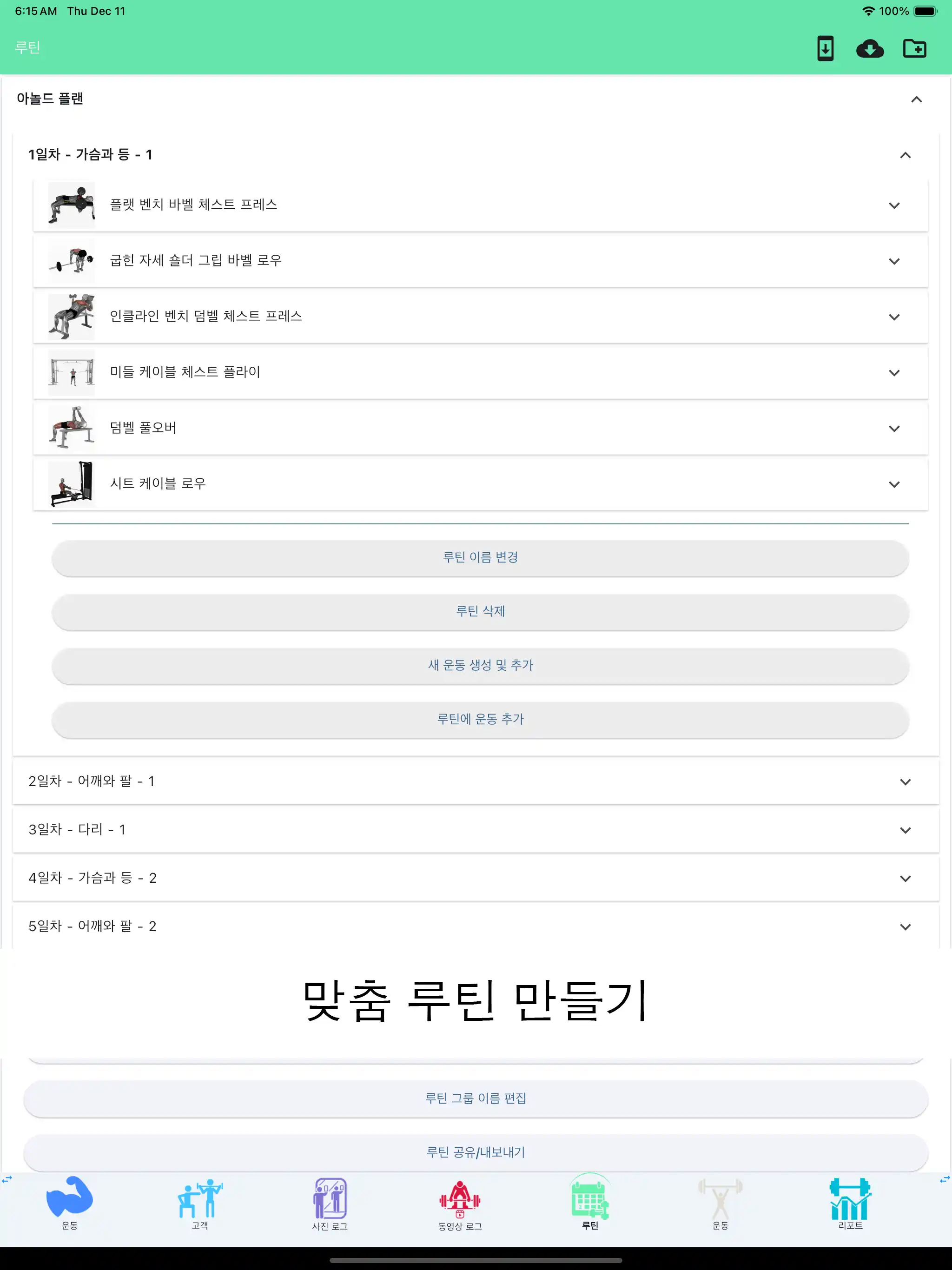Open the 사진 로그 photo log icon
This screenshot has width=952, height=1270.
pyautogui.click(x=329, y=1209)
